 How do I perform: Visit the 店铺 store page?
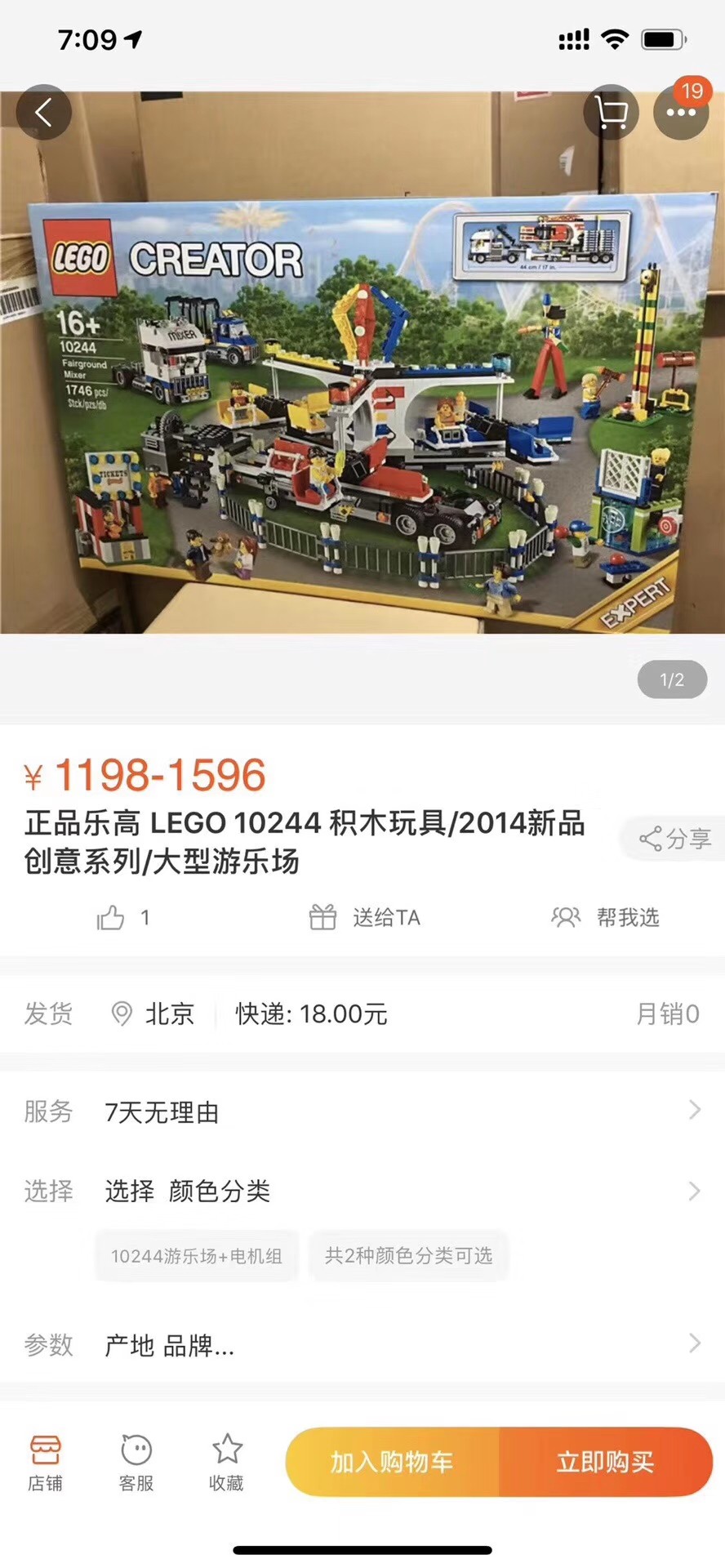click(x=45, y=1463)
